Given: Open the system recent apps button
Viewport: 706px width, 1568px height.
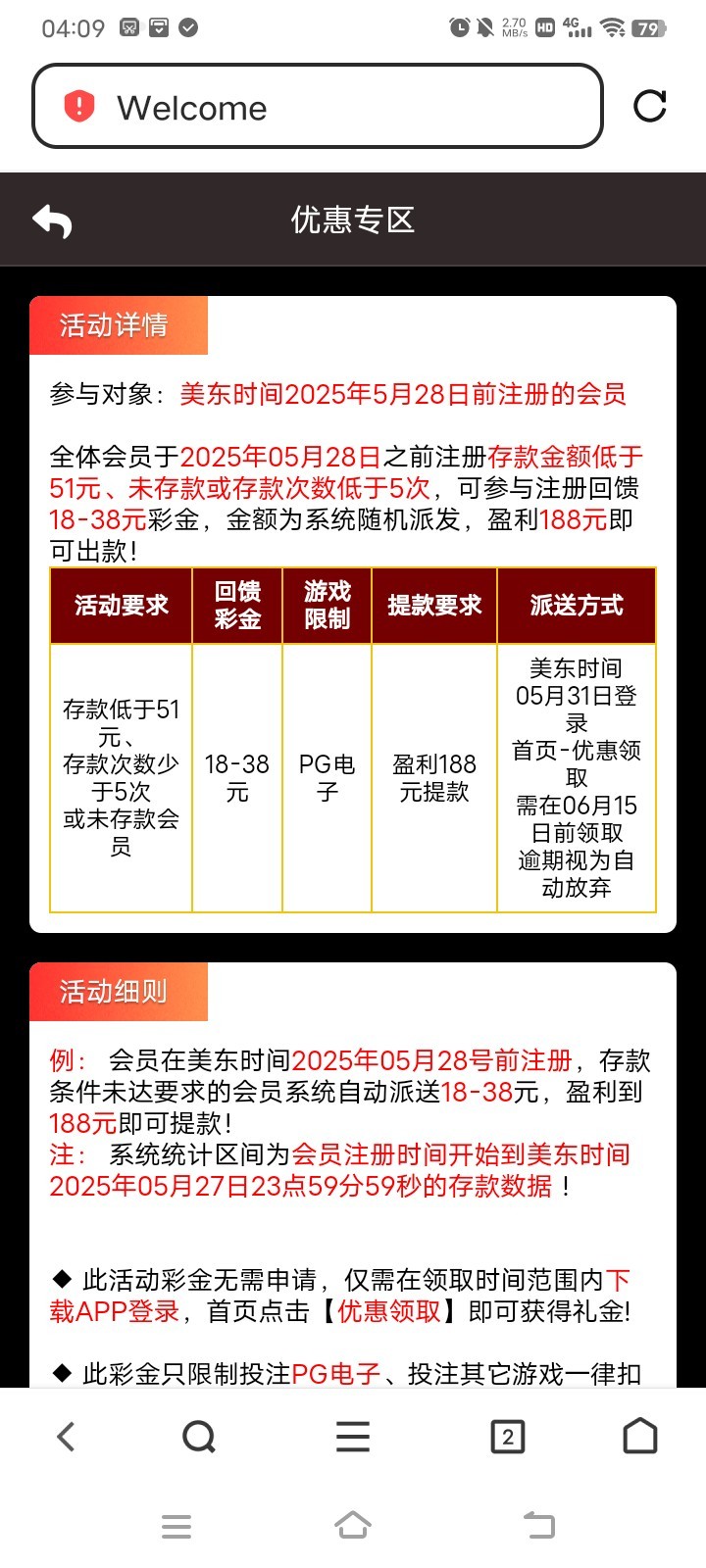Looking at the screenshot, I should click(x=176, y=1526).
